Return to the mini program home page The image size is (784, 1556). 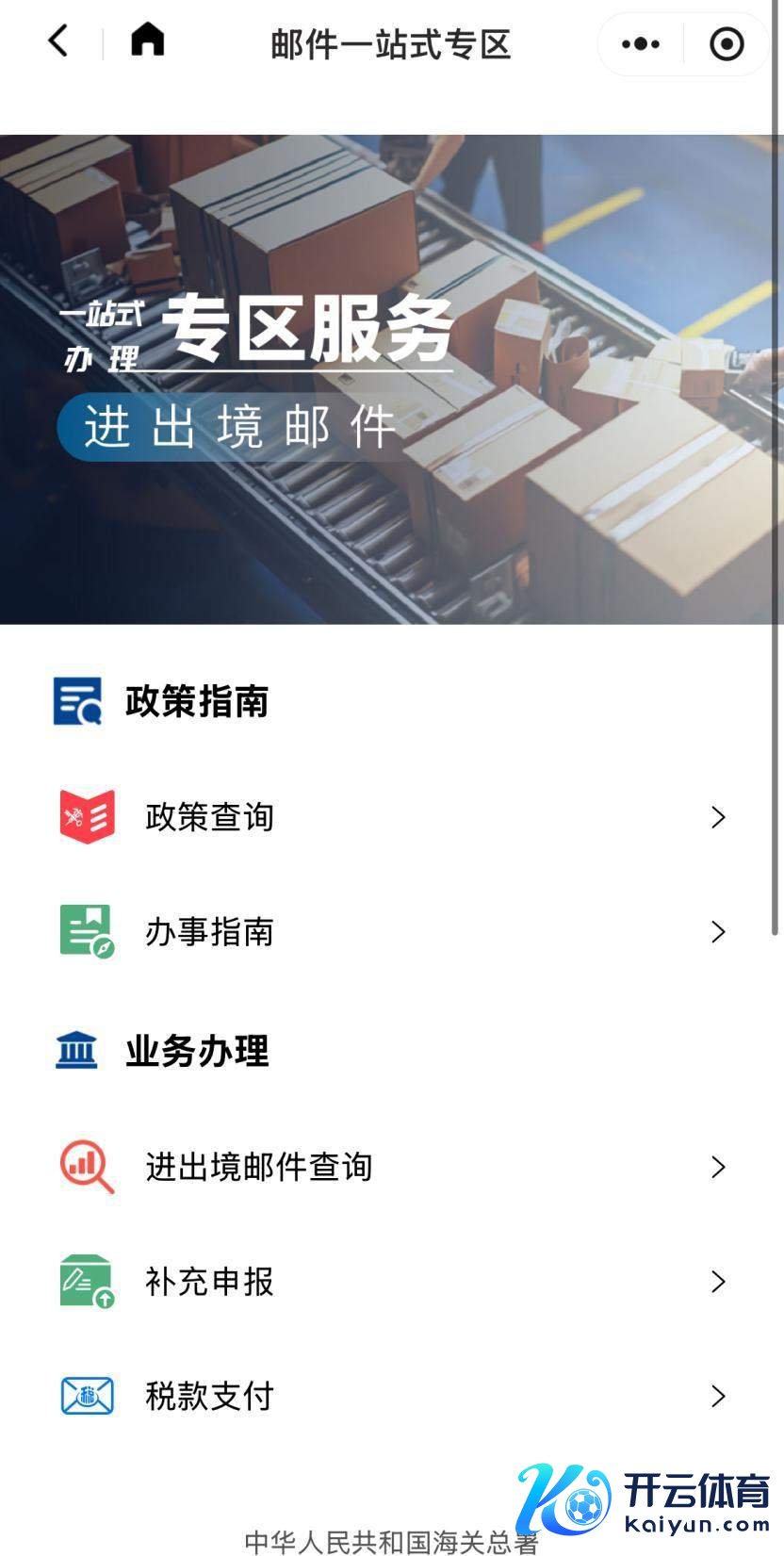(147, 41)
